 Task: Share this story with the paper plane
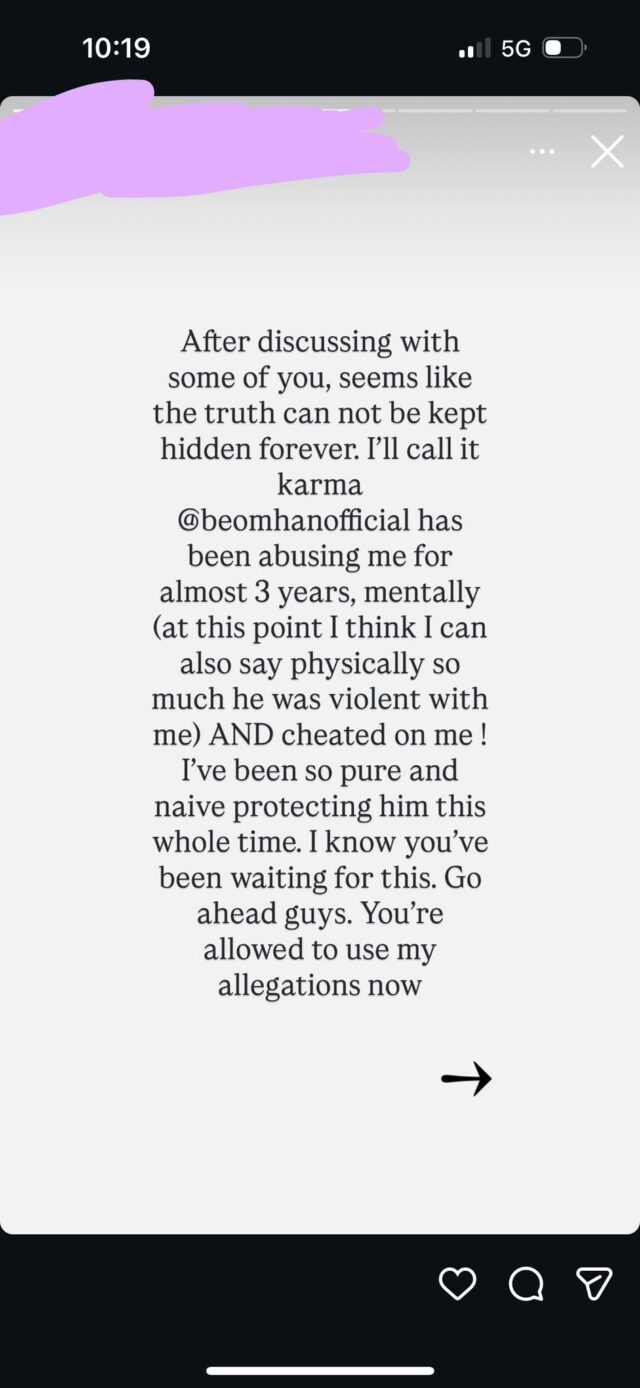[594, 1284]
